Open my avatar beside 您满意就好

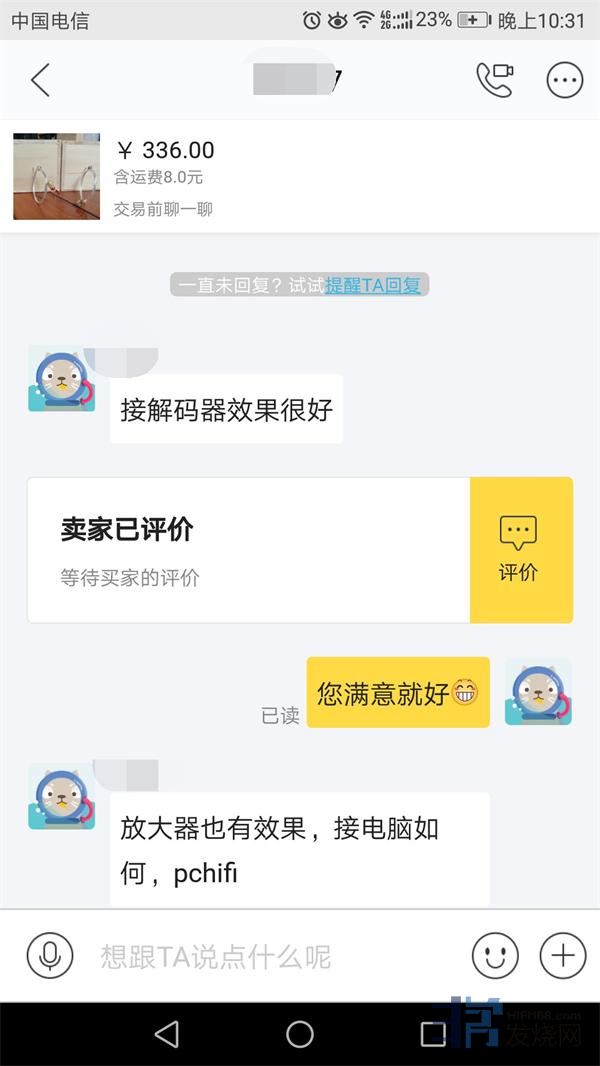[x=538, y=691]
